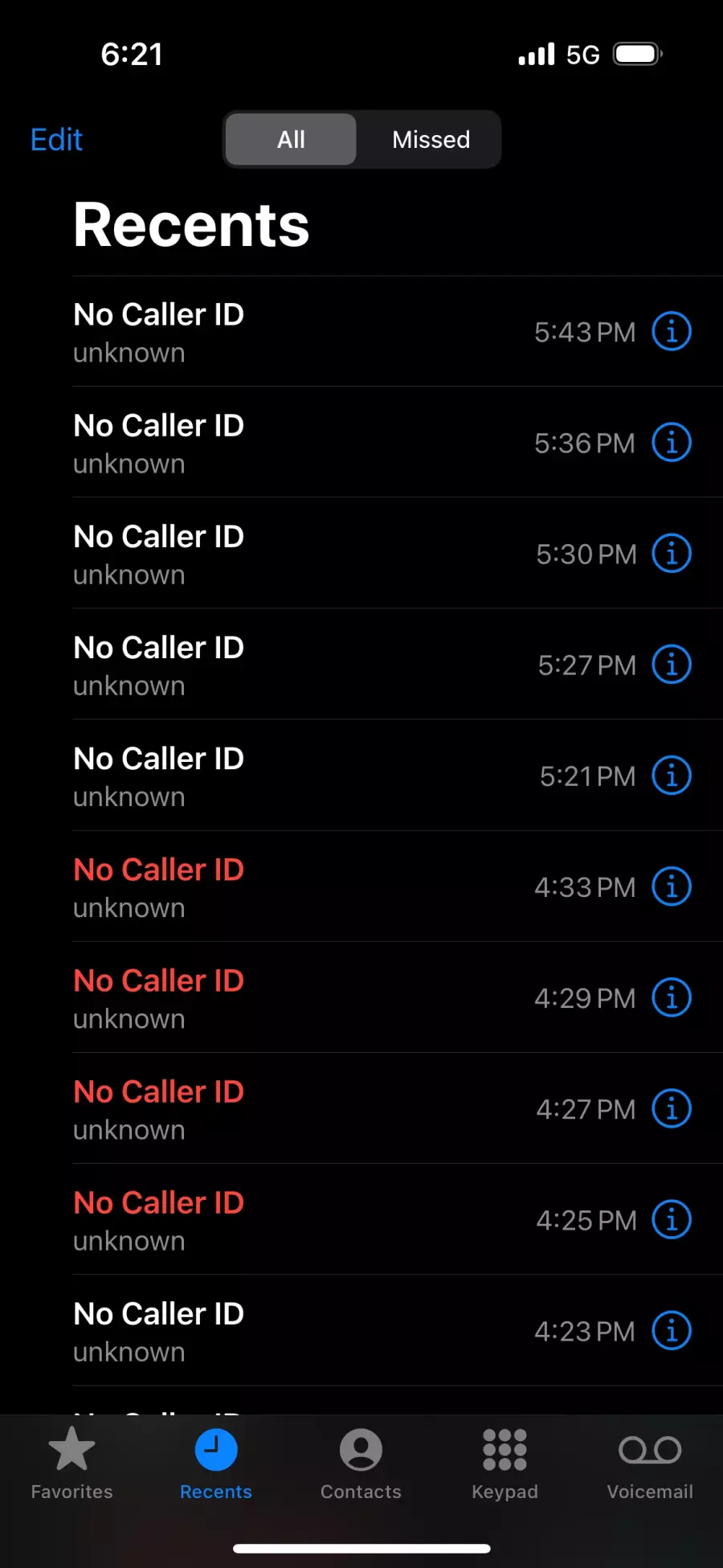Open the Contacts tab
This screenshot has width=723, height=1568.
coord(361,1463)
